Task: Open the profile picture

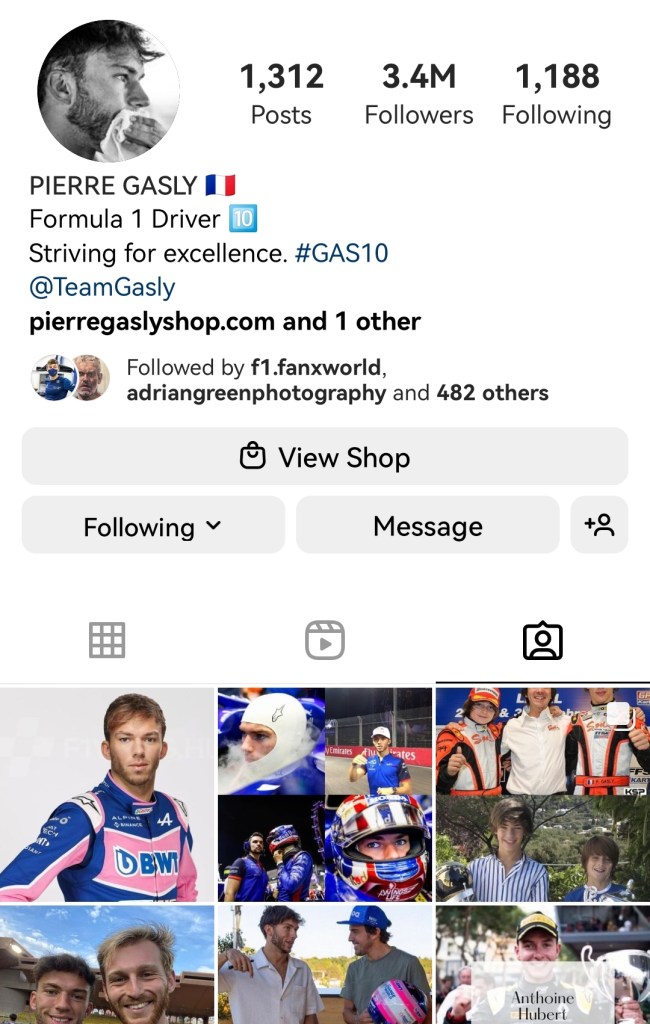Action: point(109,91)
